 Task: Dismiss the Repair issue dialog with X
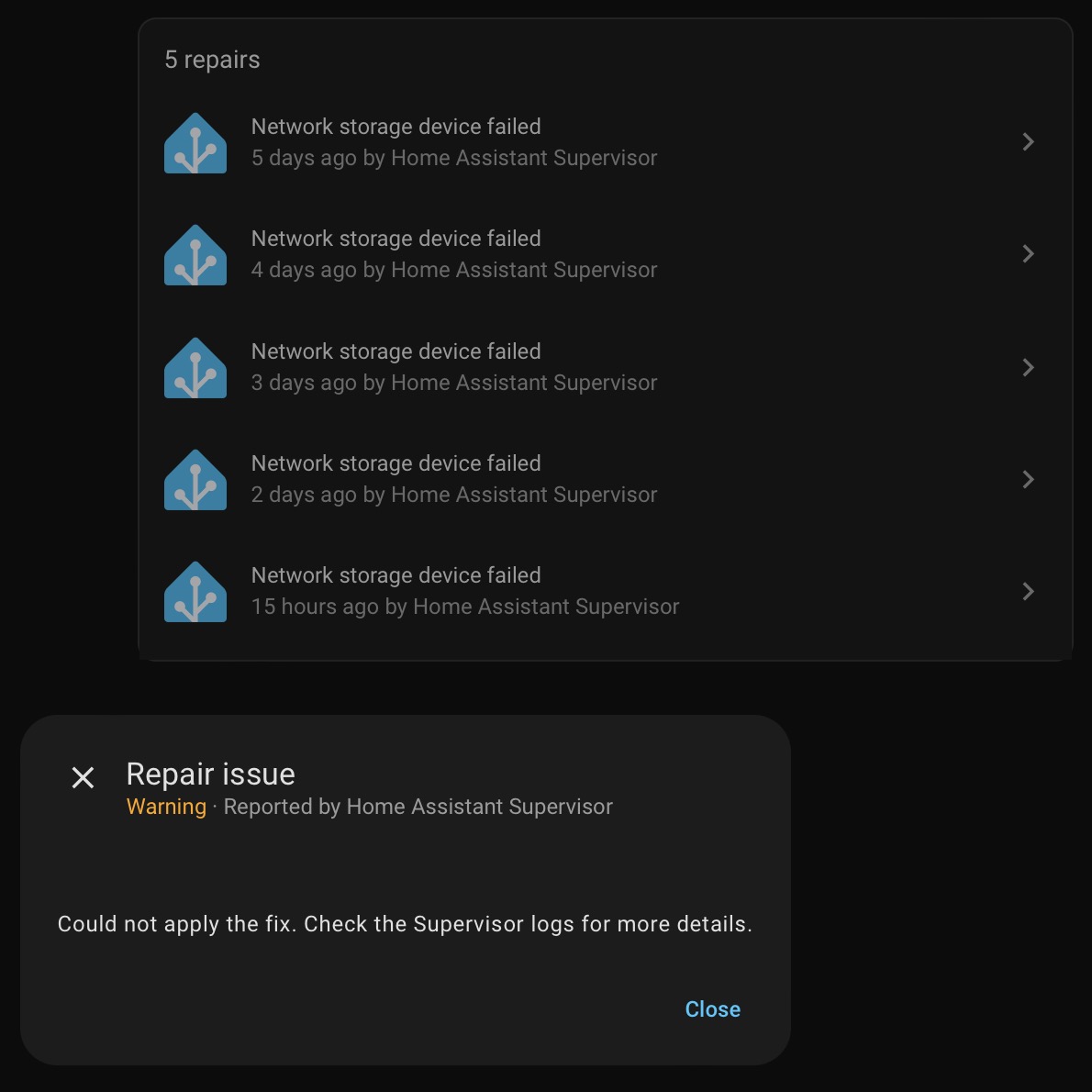83,778
